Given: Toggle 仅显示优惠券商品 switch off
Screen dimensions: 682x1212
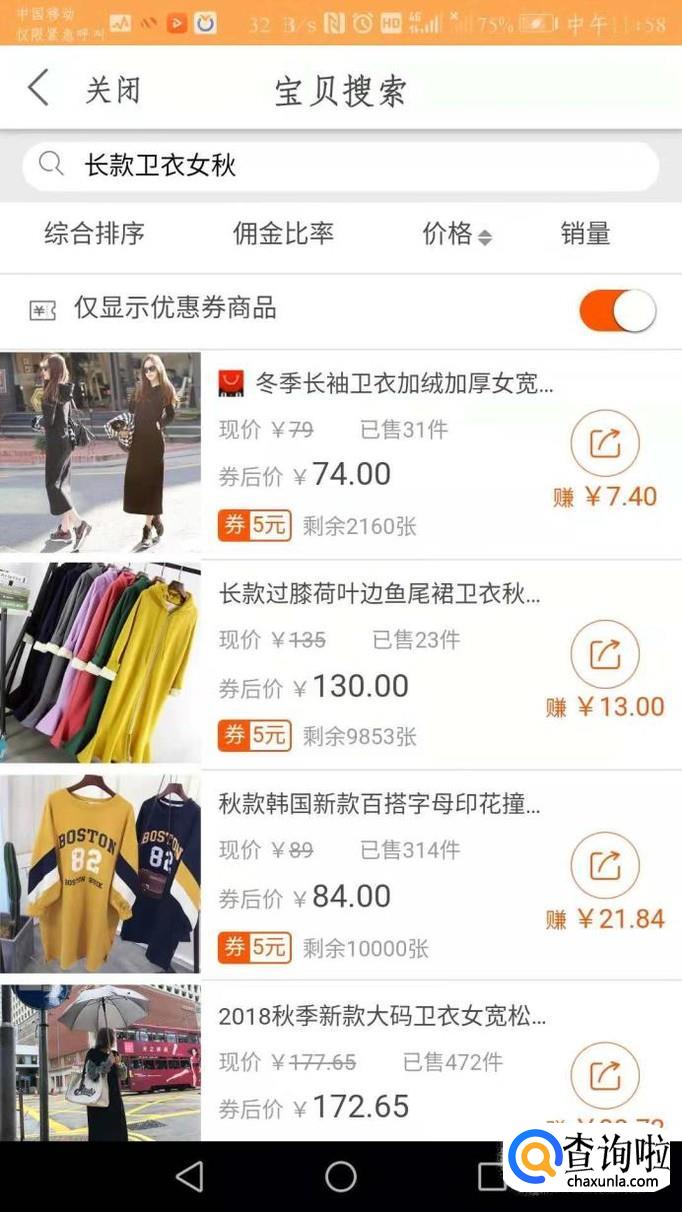Looking at the screenshot, I should [x=618, y=311].
